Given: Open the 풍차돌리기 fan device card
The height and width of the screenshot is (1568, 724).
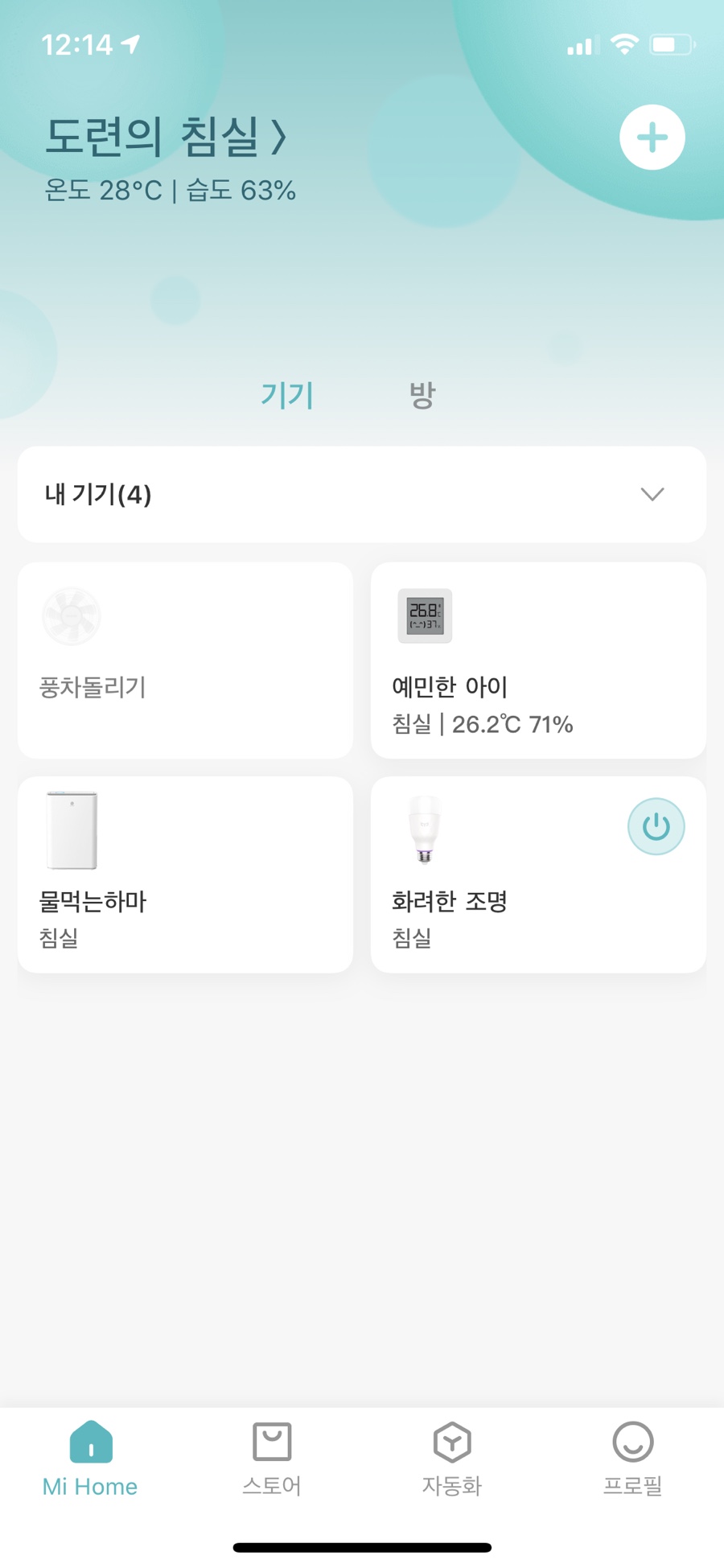Looking at the screenshot, I should (x=185, y=661).
